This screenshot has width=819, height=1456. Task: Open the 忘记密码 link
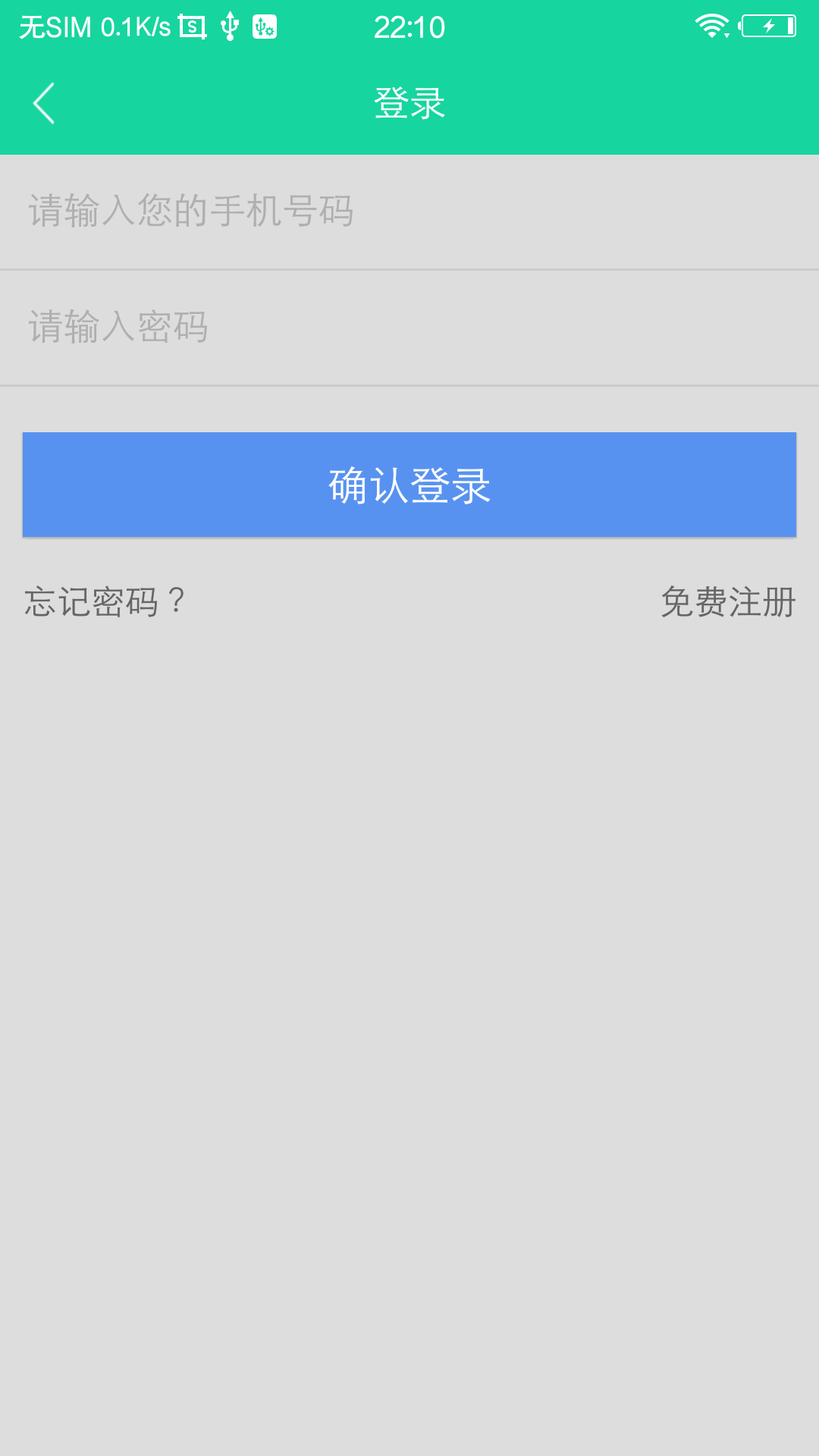coord(105,602)
